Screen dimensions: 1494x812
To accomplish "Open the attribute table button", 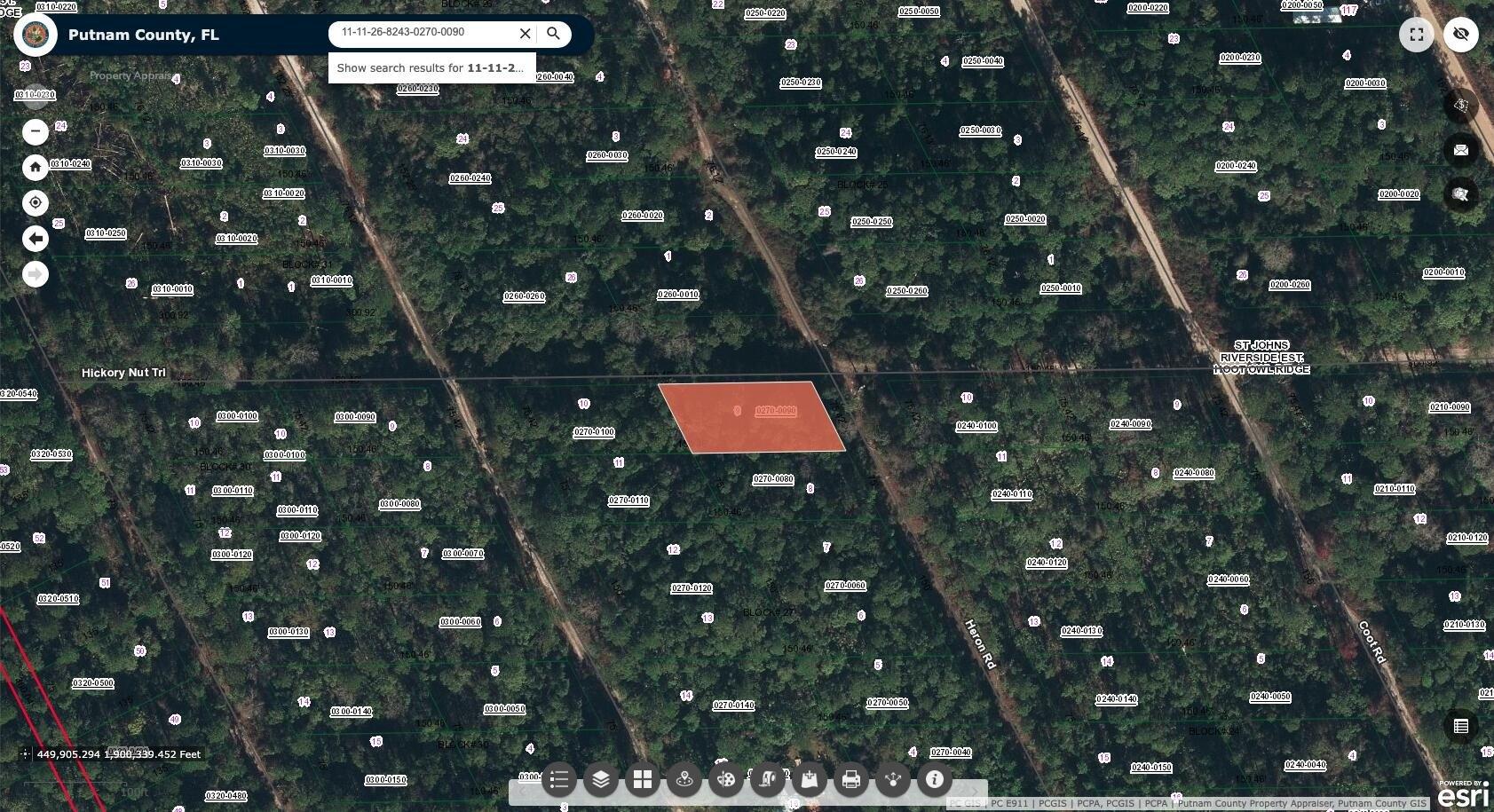I will (1460, 727).
